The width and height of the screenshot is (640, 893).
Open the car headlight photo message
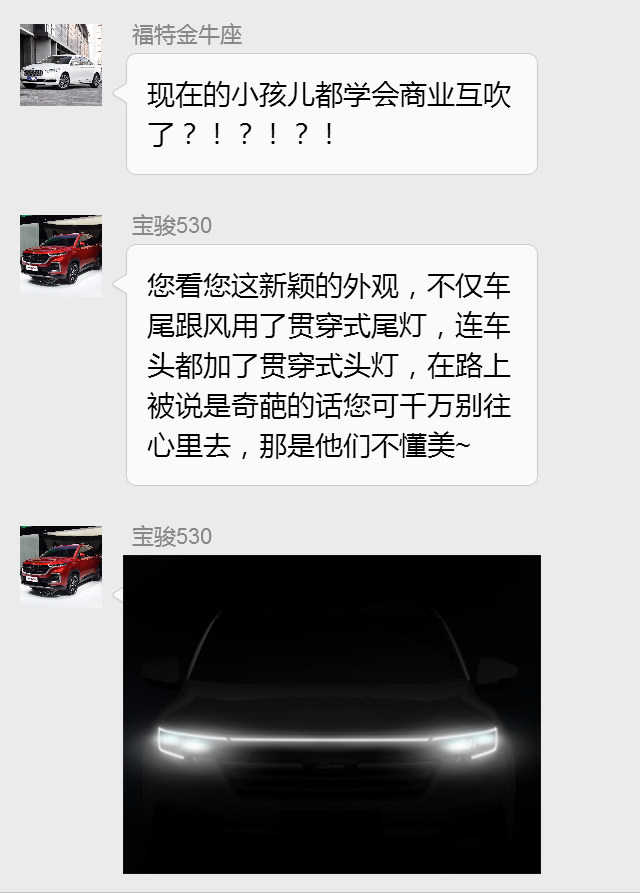coord(332,714)
